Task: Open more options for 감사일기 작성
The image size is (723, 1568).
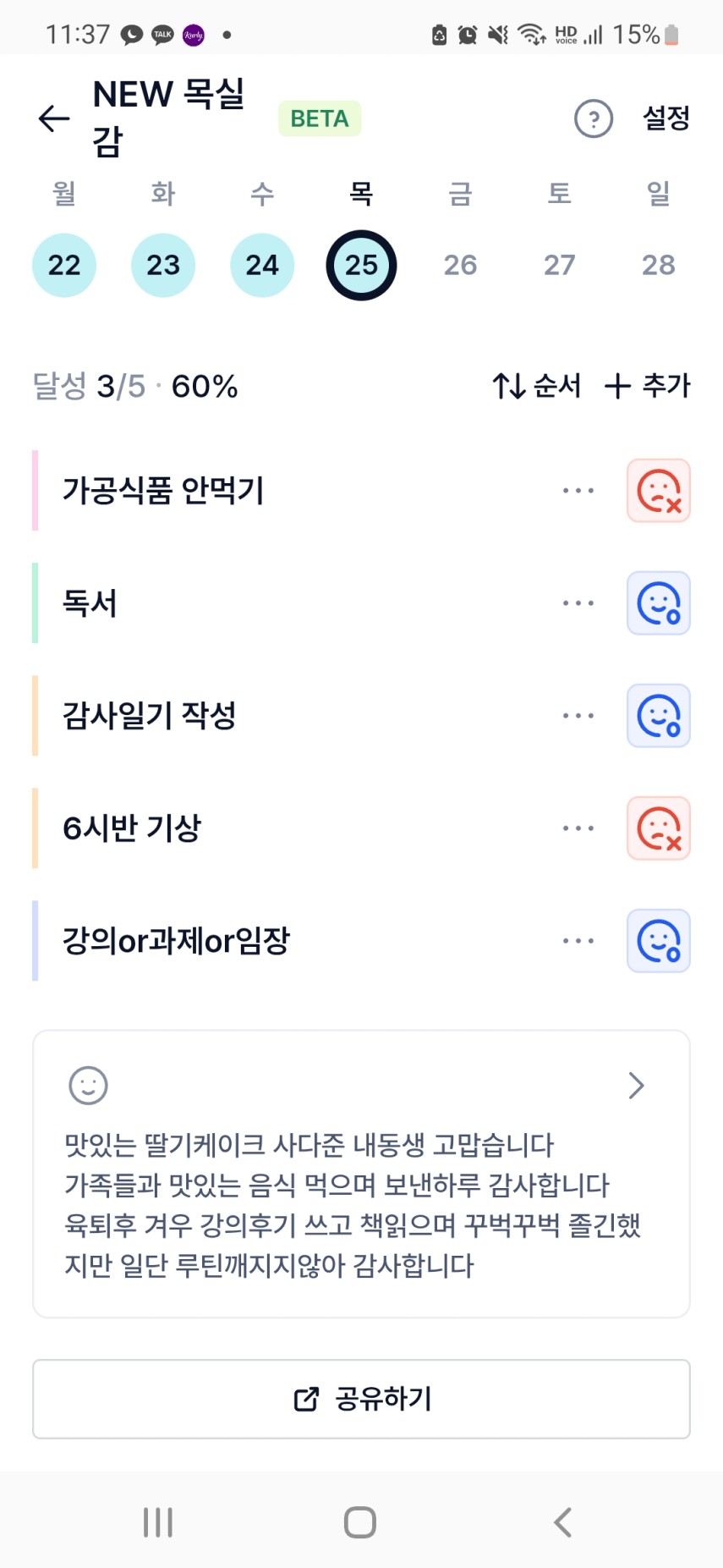Action: tap(578, 716)
